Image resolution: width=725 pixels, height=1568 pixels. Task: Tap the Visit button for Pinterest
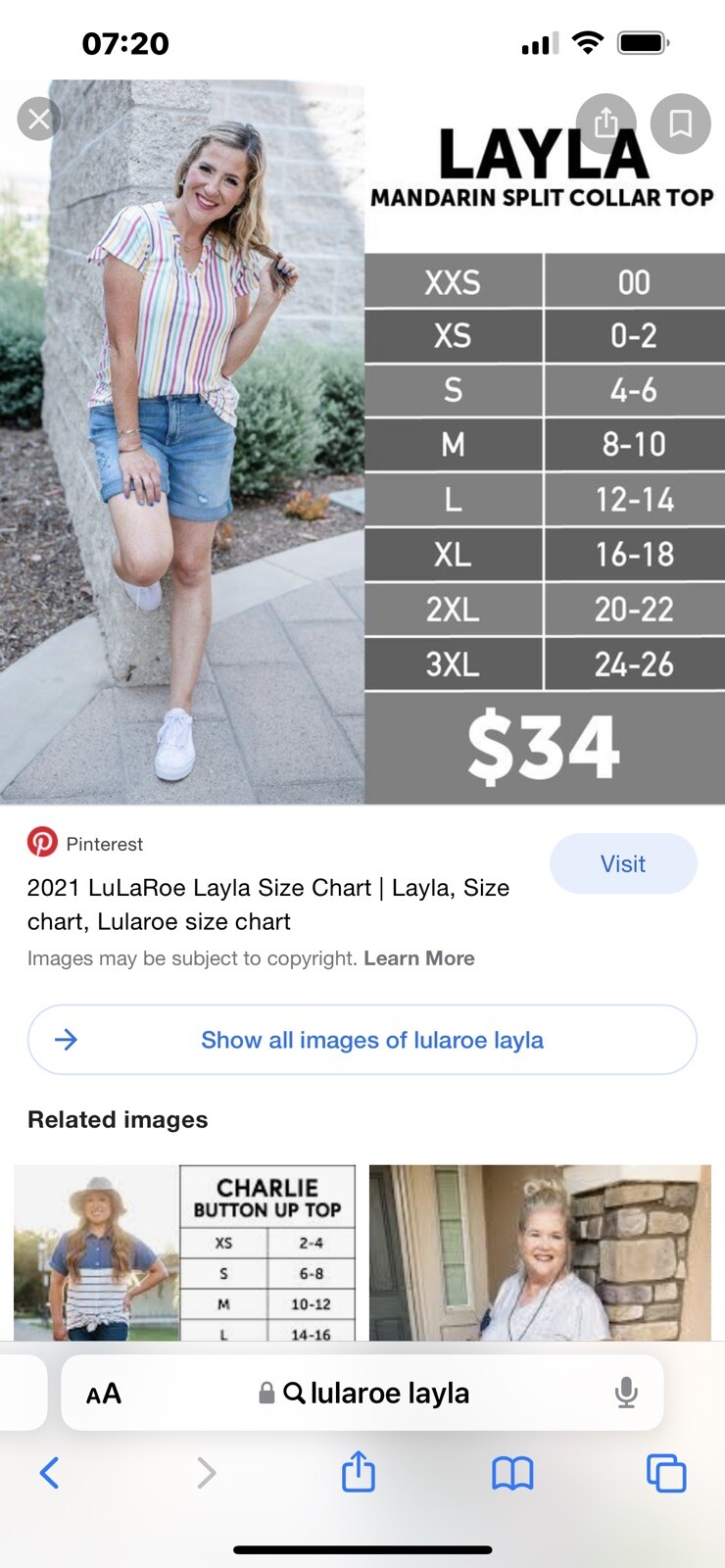[x=623, y=863]
